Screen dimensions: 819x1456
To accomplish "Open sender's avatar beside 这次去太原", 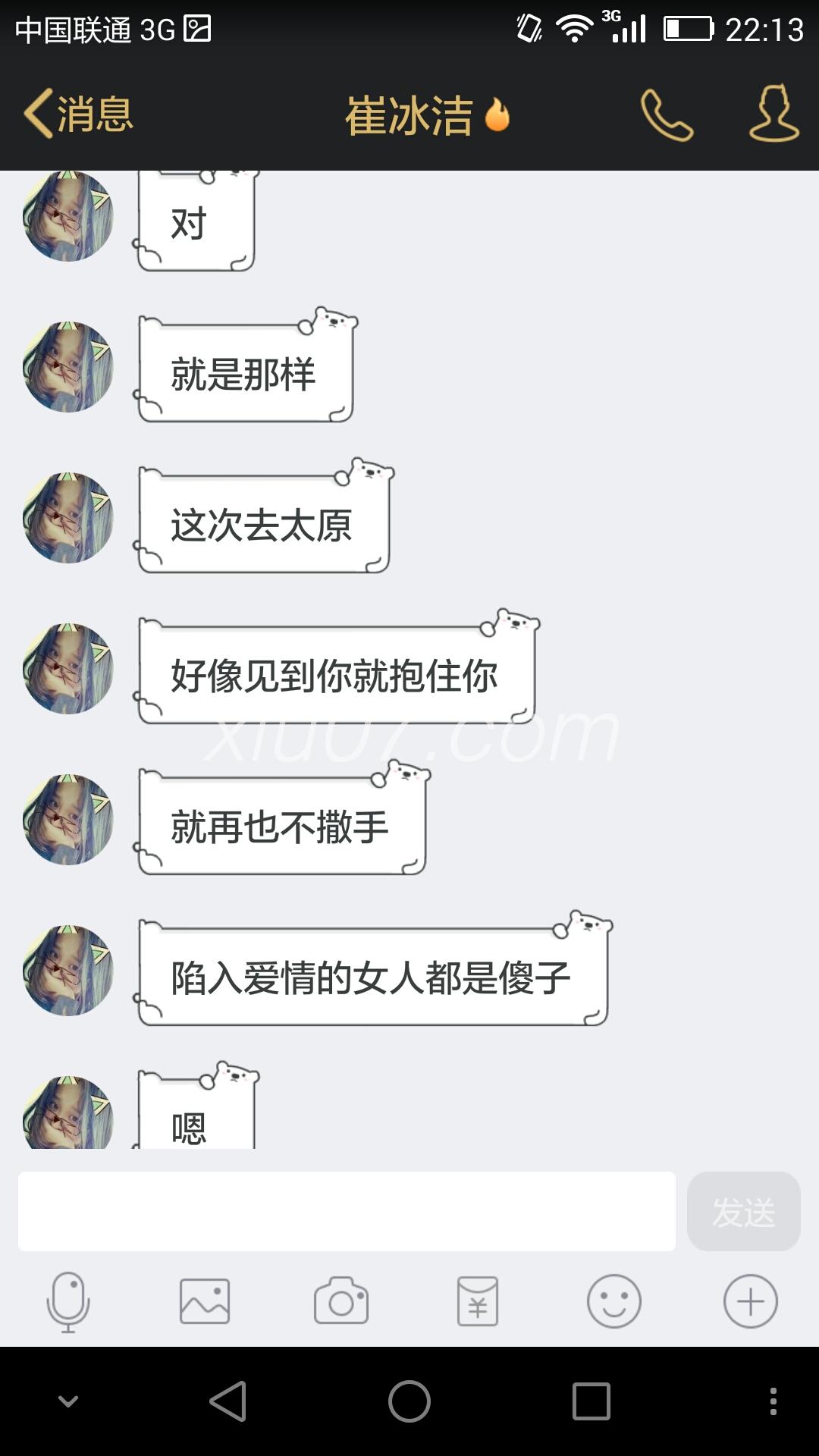I will pos(68,518).
